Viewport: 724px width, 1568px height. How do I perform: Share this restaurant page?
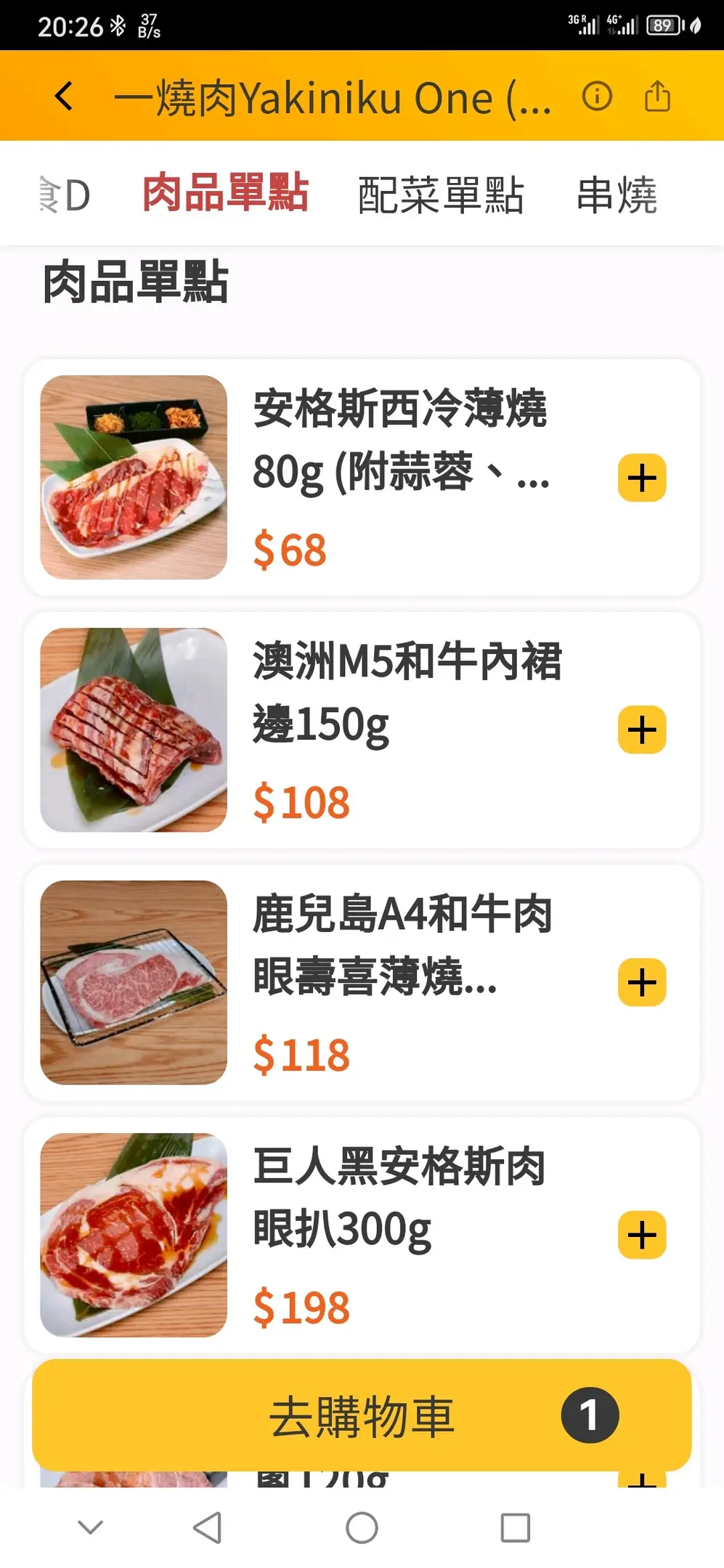[x=657, y=96]
